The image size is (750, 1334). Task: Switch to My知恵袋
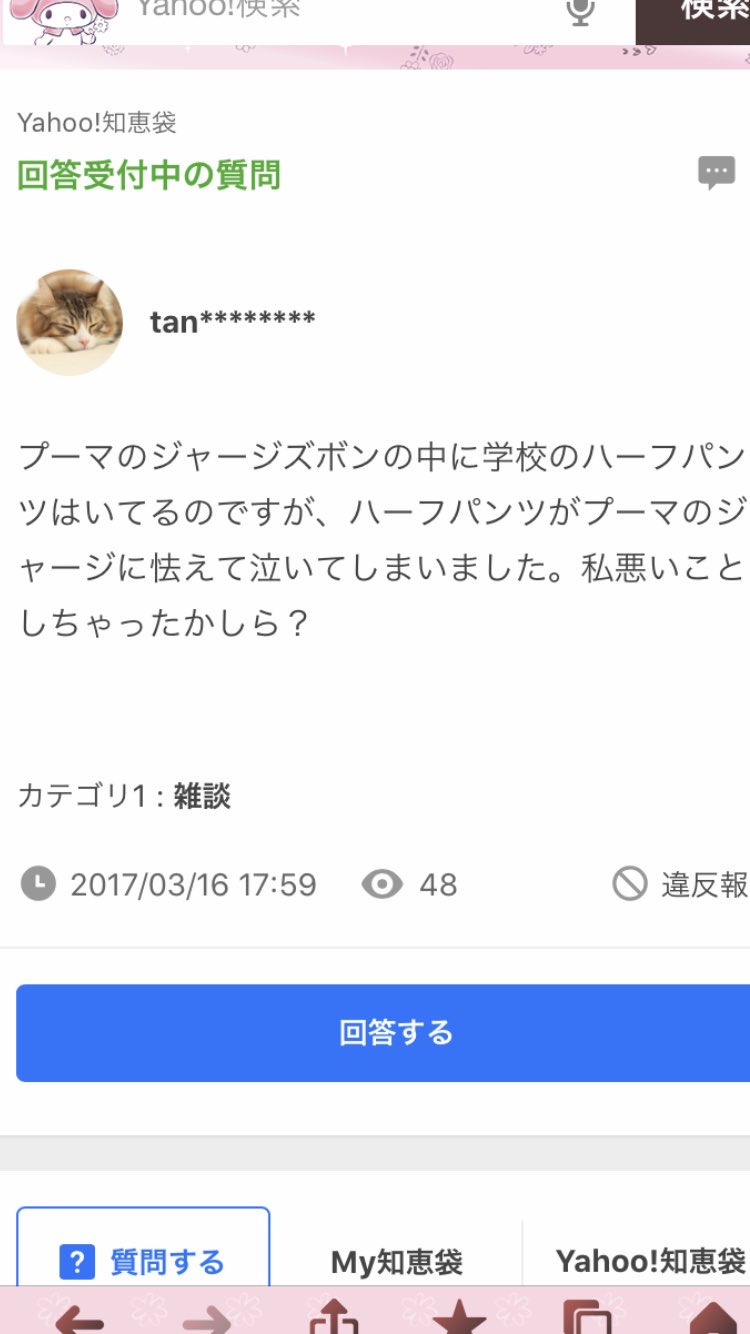click(x=397, y=1262)
